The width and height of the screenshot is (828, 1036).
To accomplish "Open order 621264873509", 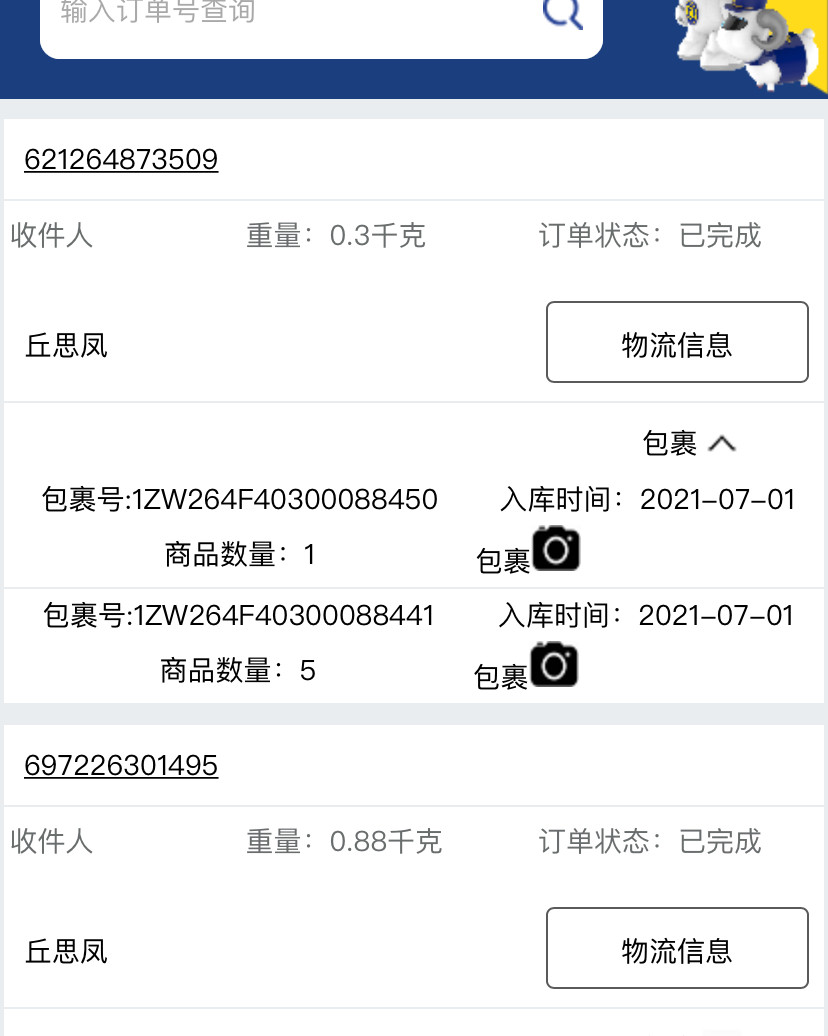I will [x=120, y=159].
